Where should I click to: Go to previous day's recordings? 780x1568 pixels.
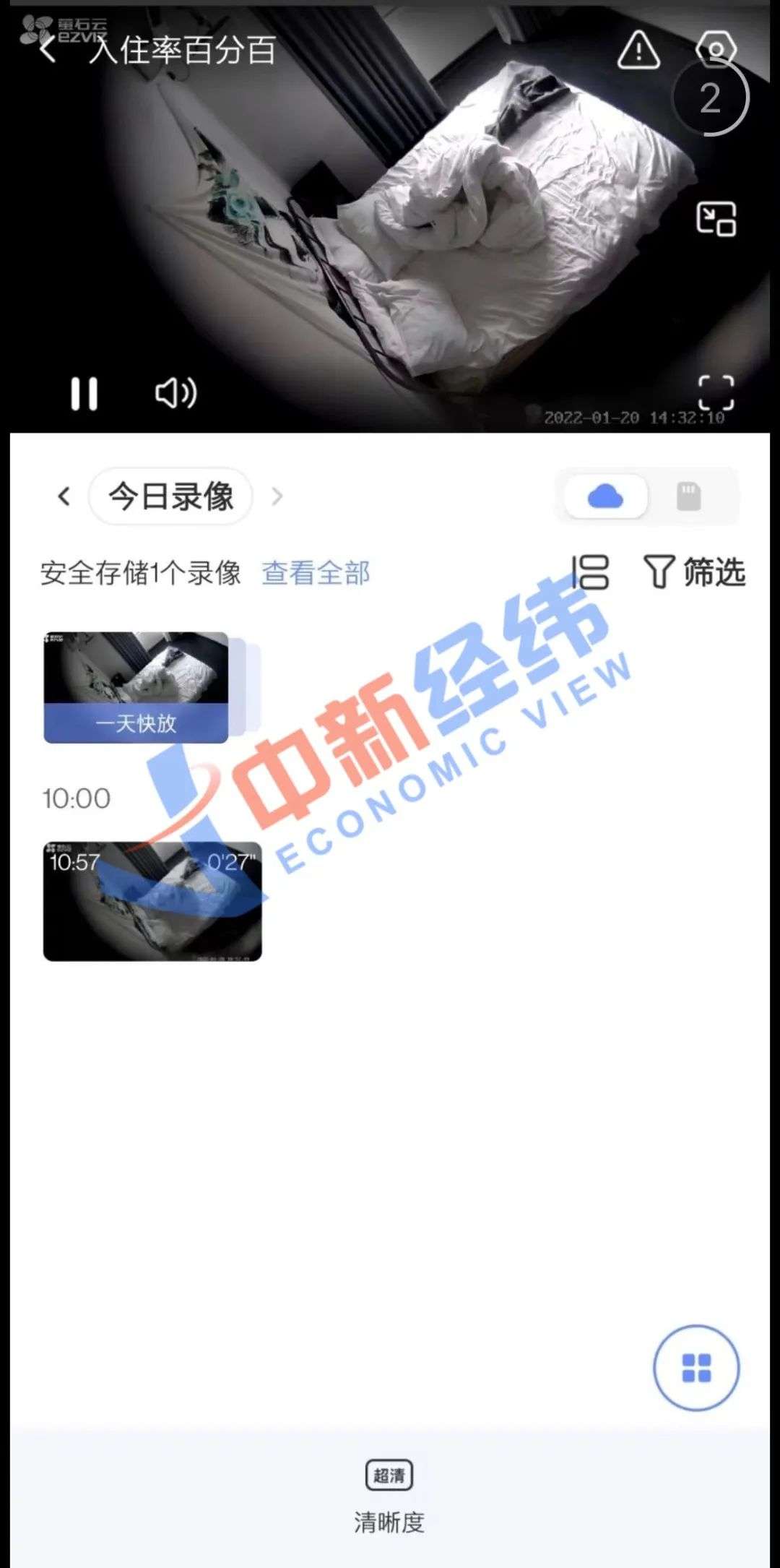click(64, 496)
